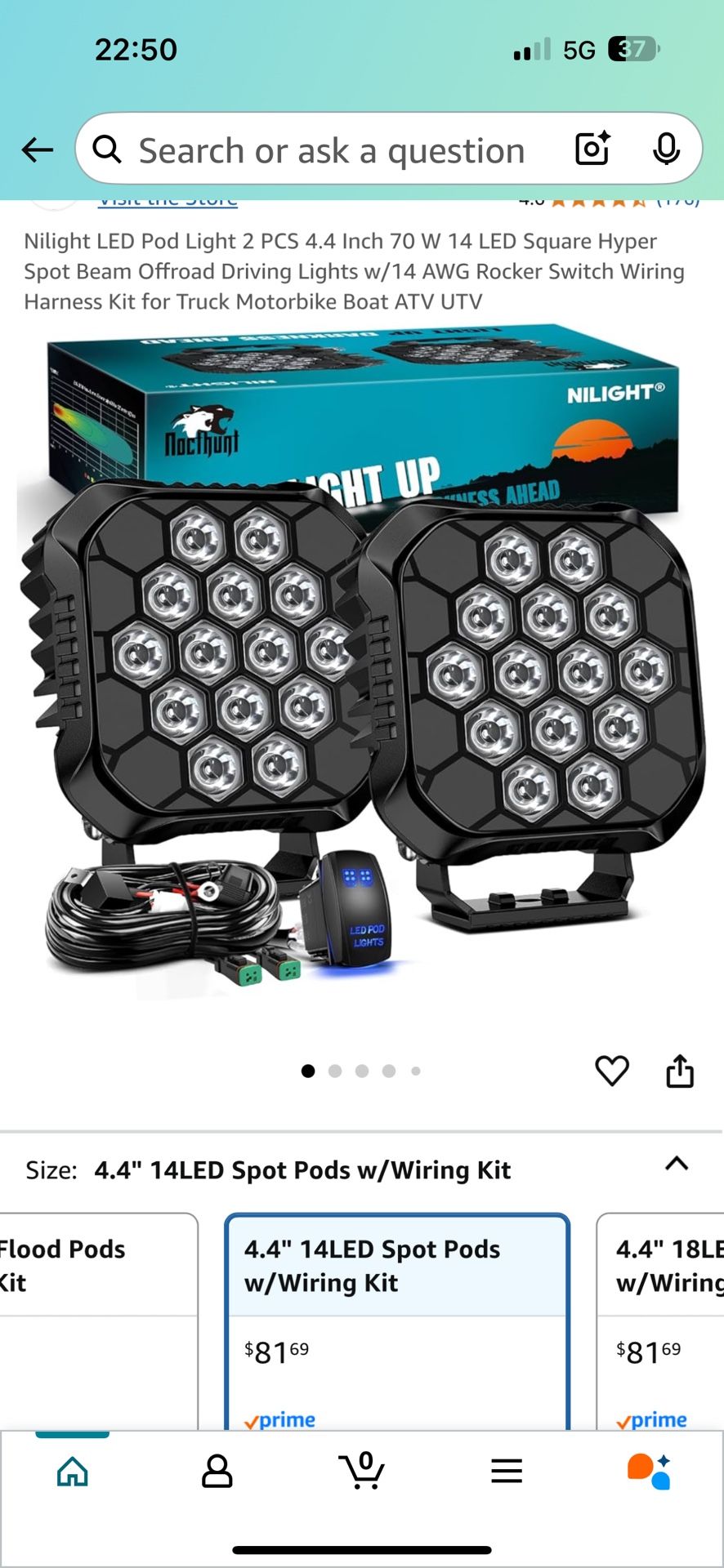Tap the search or ask a question field
724x1568 pixels.
331,150
